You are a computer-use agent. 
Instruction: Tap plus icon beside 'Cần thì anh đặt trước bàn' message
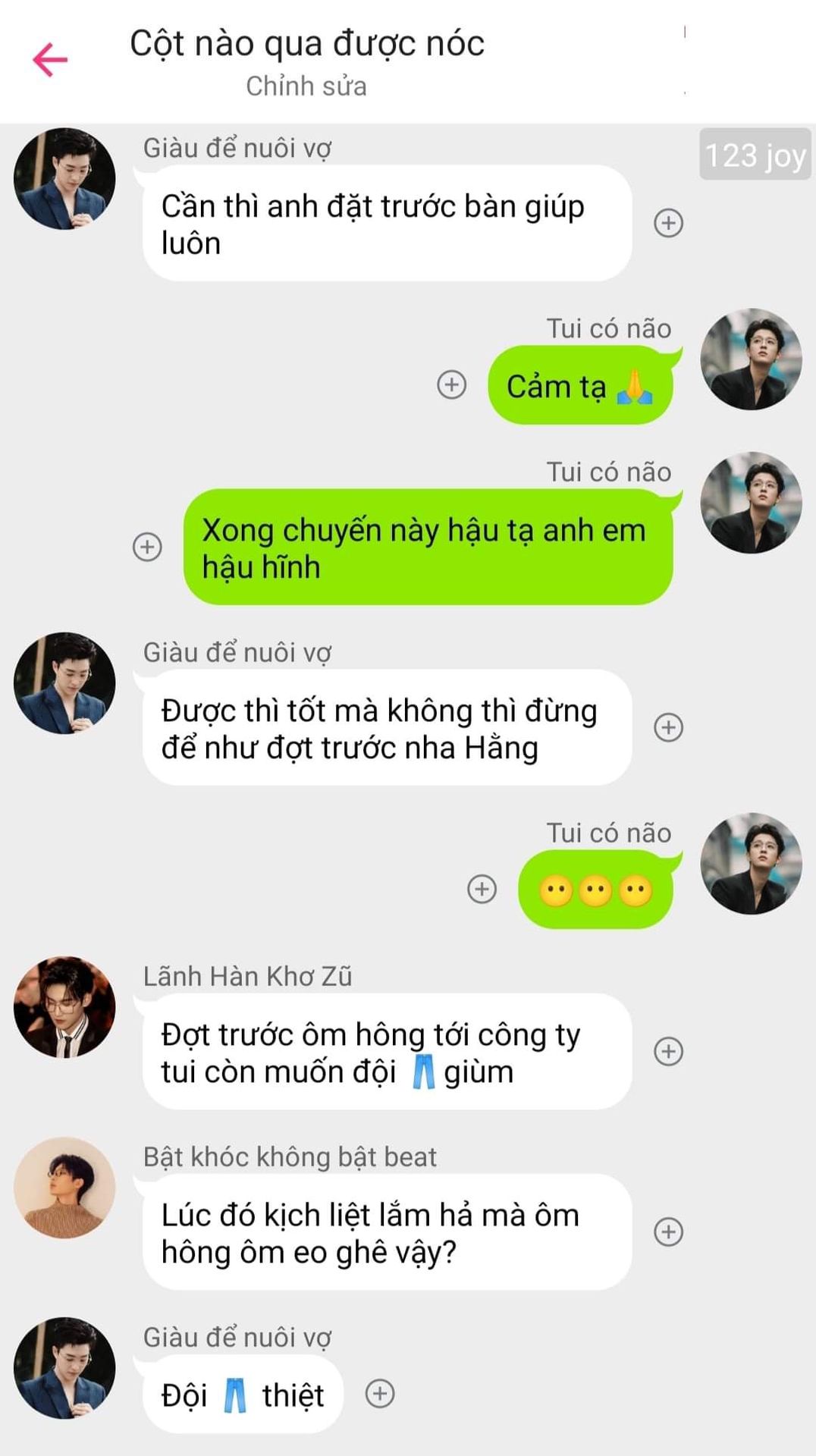tap(668, 223)
